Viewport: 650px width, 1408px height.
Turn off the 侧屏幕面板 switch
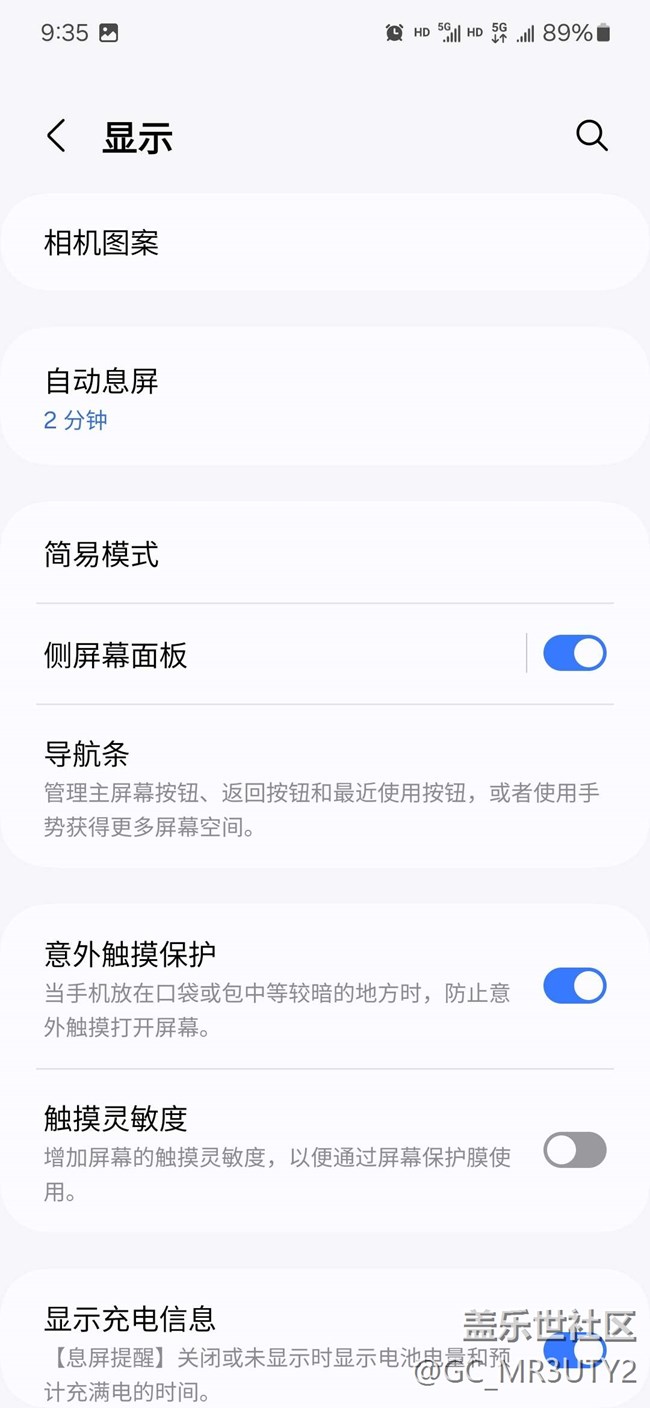click(574, 653)
